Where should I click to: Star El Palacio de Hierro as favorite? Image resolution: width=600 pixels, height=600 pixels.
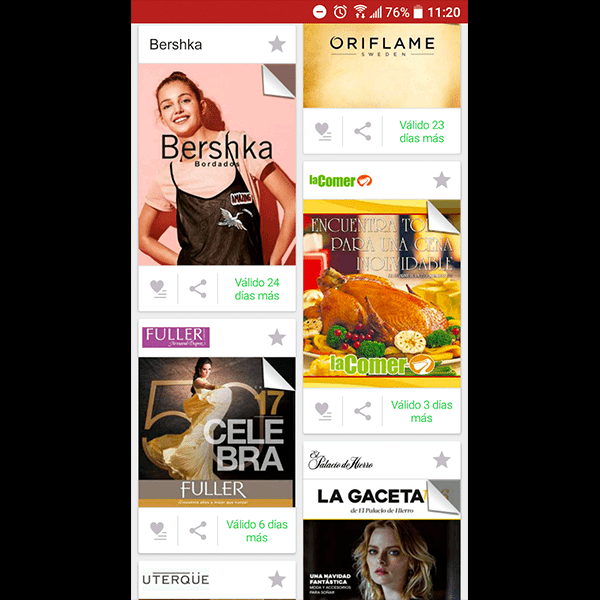click(442, 460)
